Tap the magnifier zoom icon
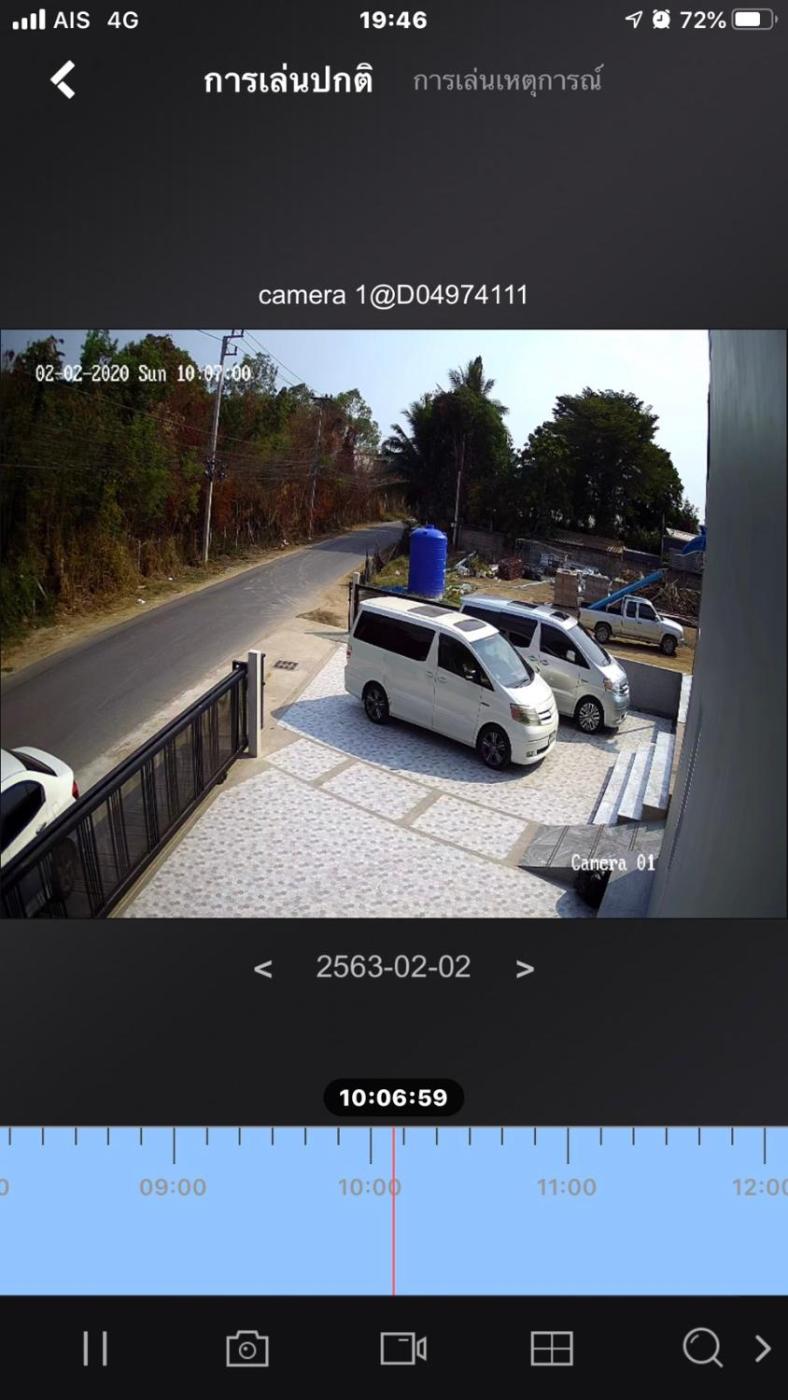Screen dimensions: 788x1400 pyautogui.click(x=702, y=1348)
